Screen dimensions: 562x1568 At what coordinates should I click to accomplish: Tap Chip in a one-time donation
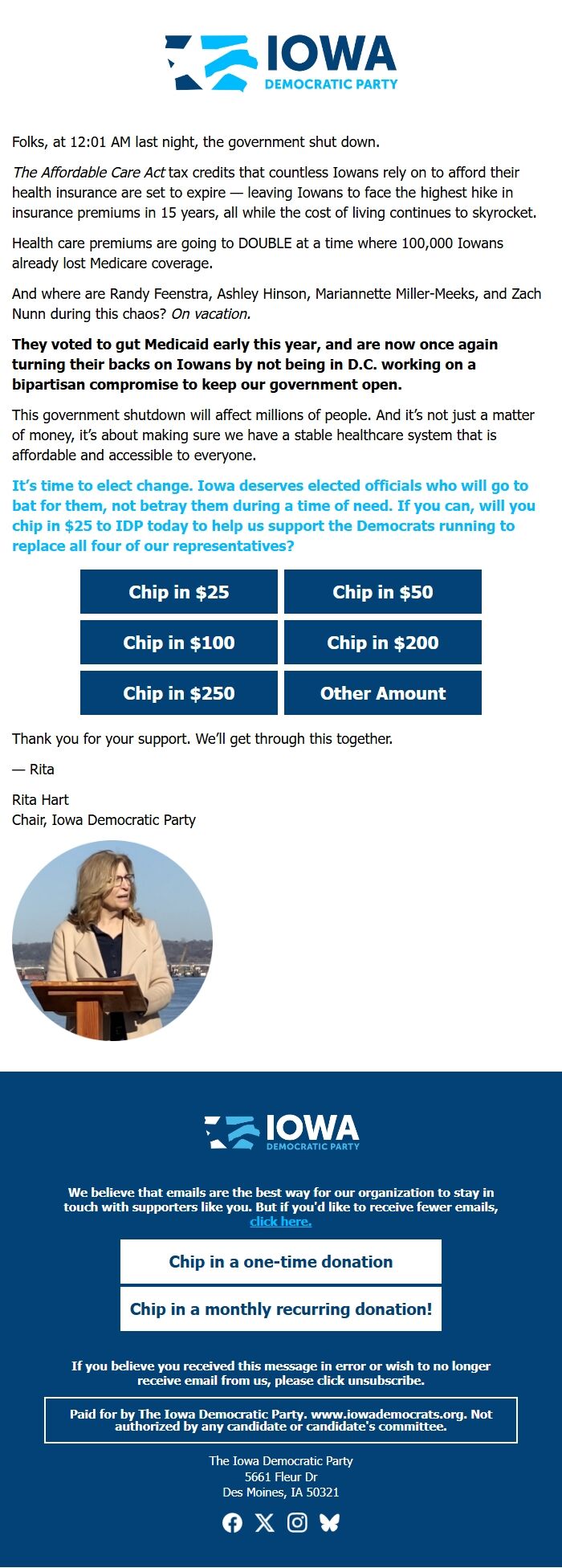tap(281, 1261)
